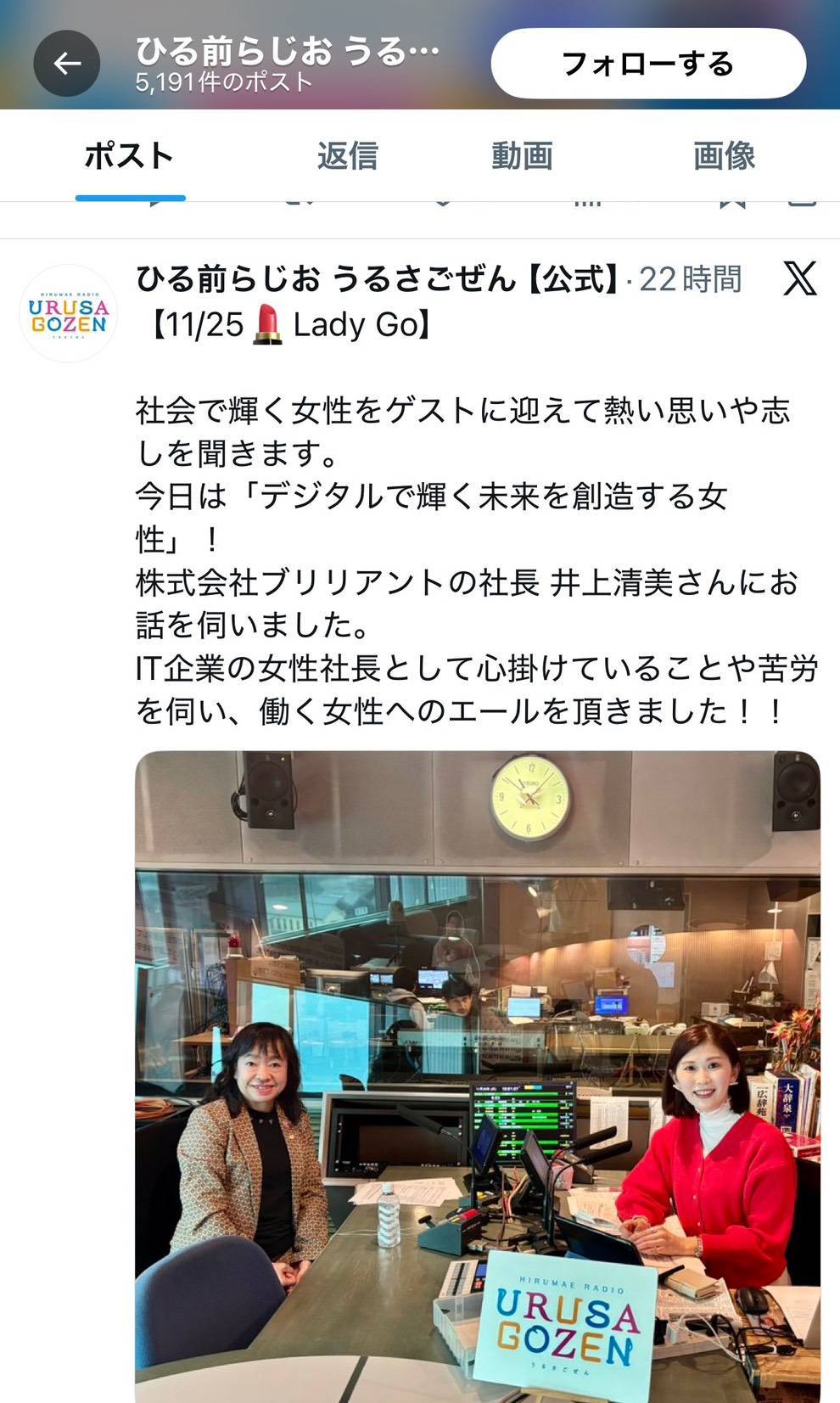Select the 画像 tab
Viewport: 840px width, 1403px height.
[x=724, y=156]
